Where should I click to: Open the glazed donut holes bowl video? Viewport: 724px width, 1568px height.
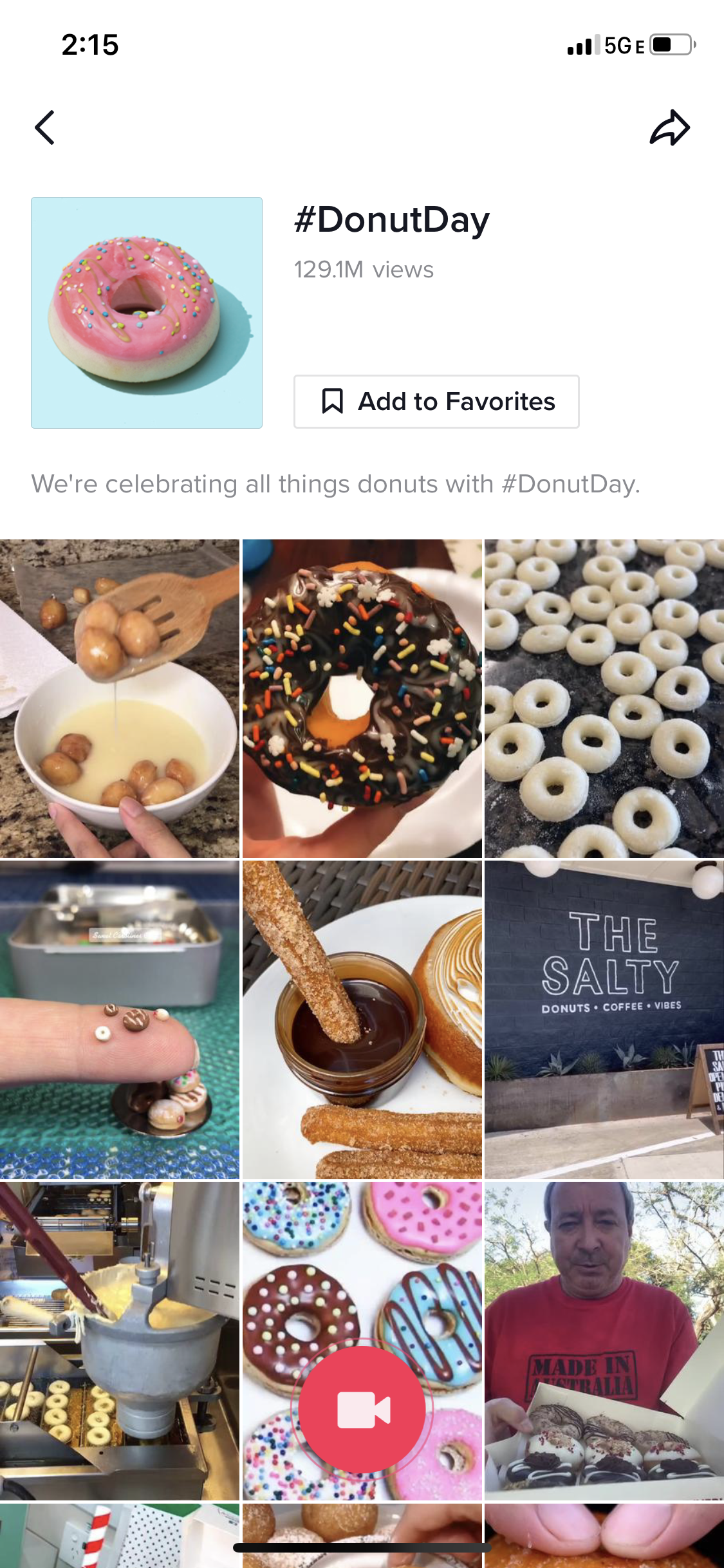119,698
